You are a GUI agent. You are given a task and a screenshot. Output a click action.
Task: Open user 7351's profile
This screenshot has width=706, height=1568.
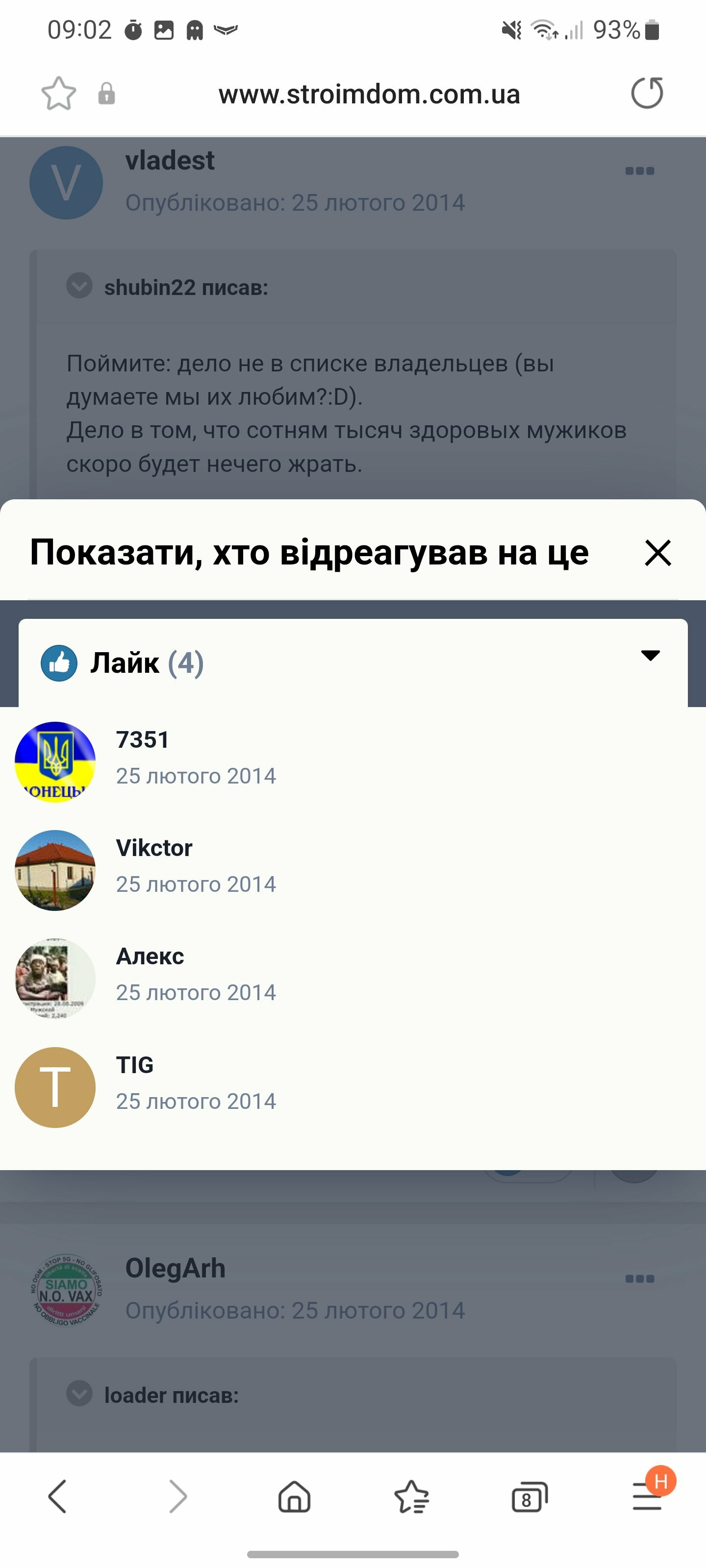coord(143,739)
